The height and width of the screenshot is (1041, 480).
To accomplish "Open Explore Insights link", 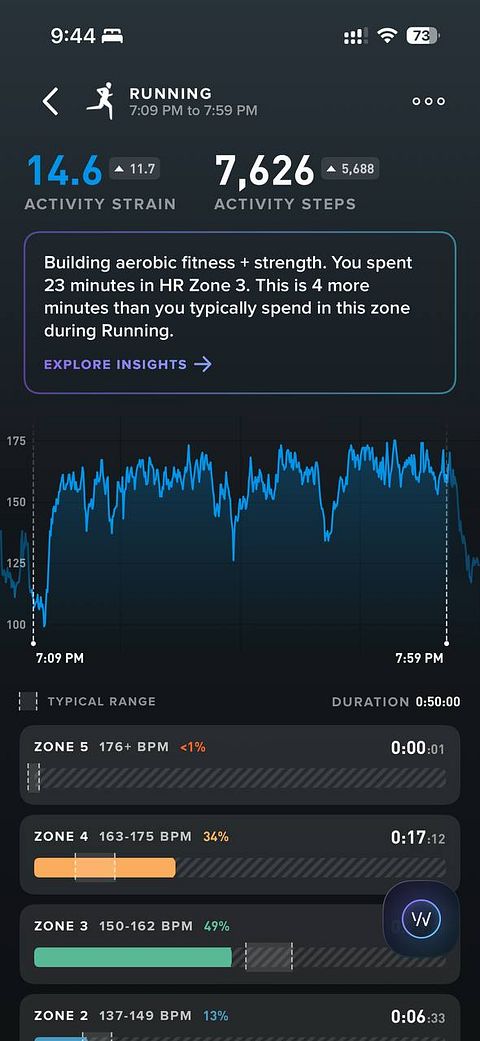I will (128, 364).
